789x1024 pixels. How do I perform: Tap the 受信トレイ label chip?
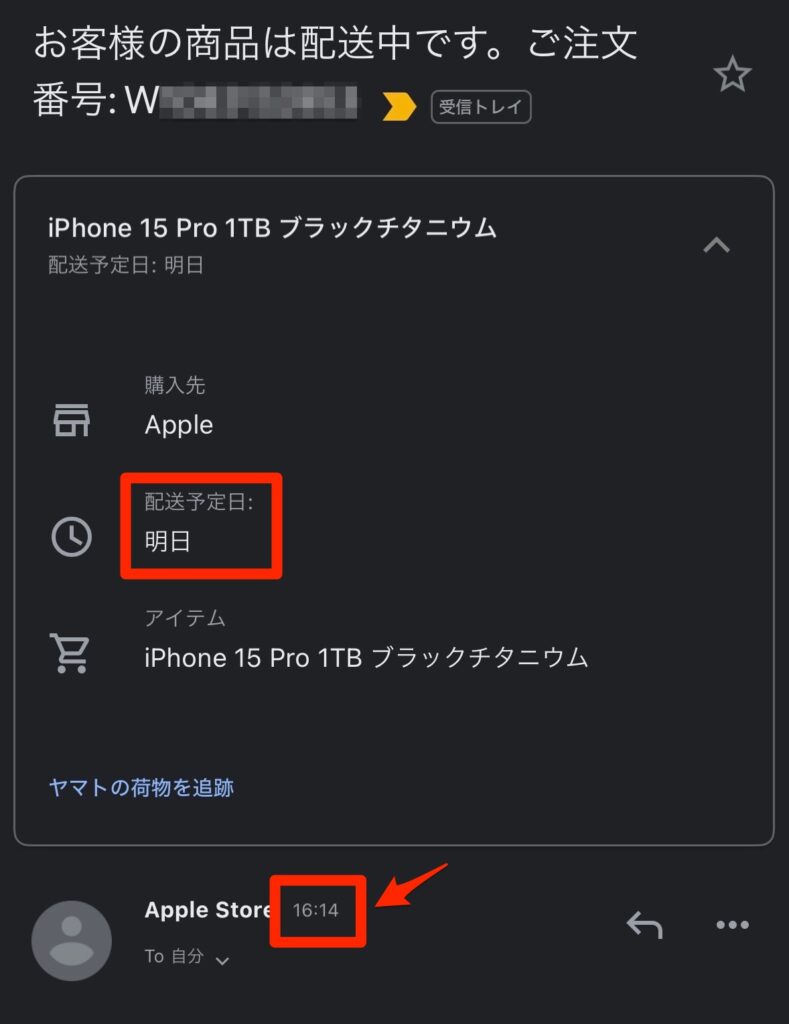point(481,107)
